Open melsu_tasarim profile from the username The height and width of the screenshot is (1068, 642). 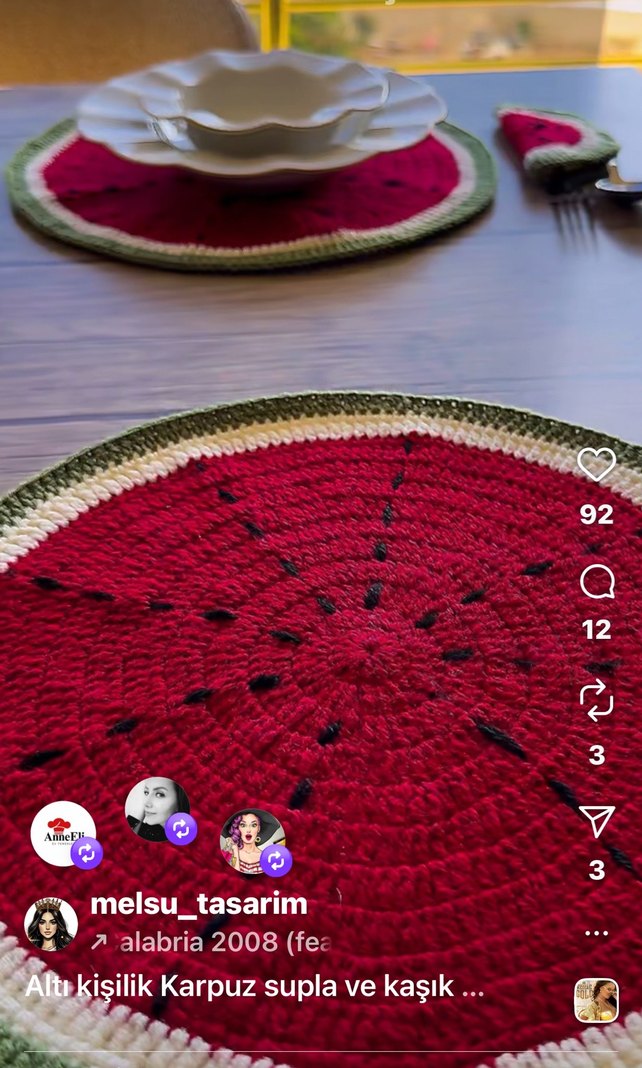198,905
